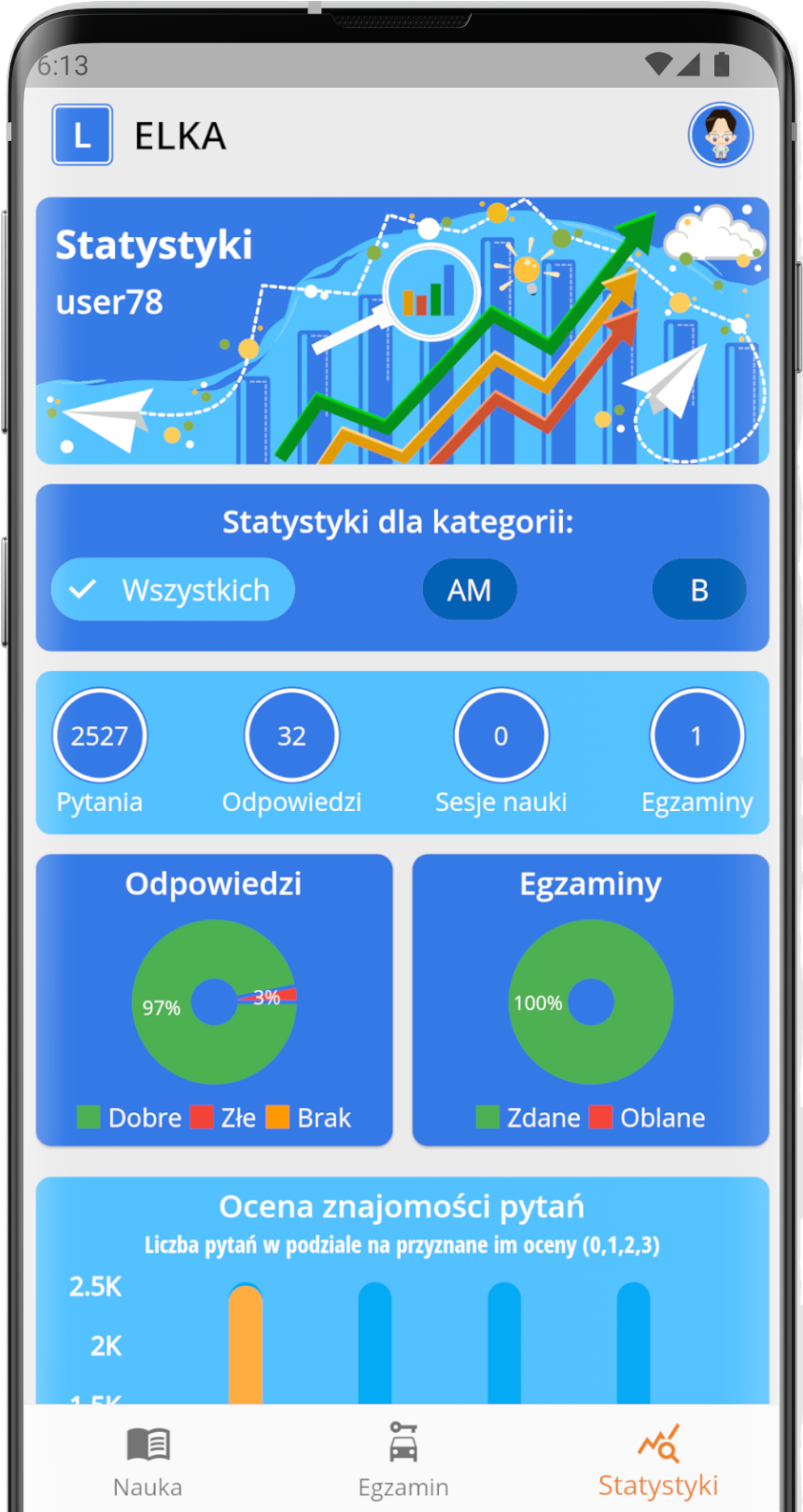Filter statistics by category B
The width and height of the screenshot is (803, 1512).
click(x=698, y=590)
